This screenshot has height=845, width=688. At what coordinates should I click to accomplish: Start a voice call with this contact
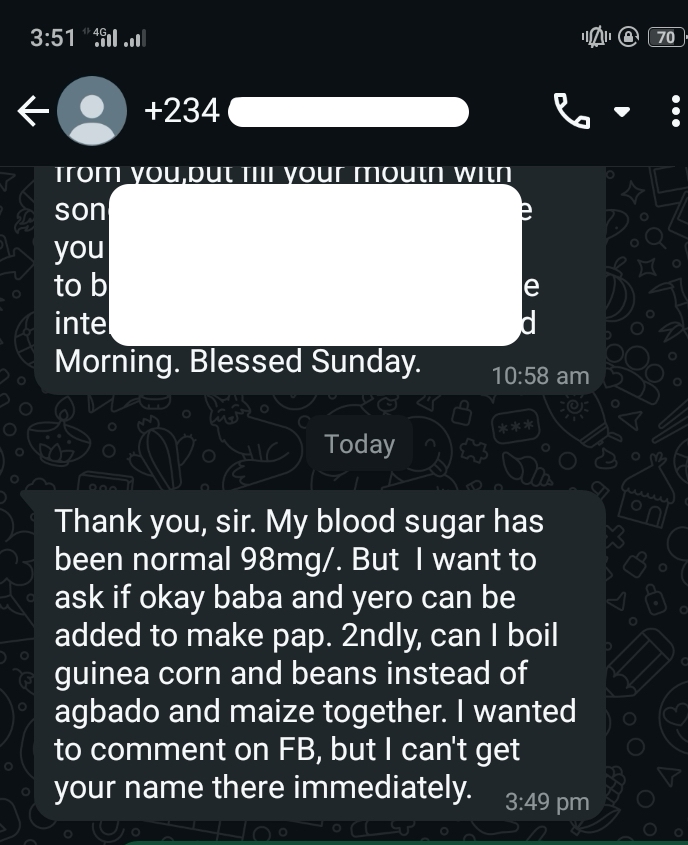tap(571, 112)
